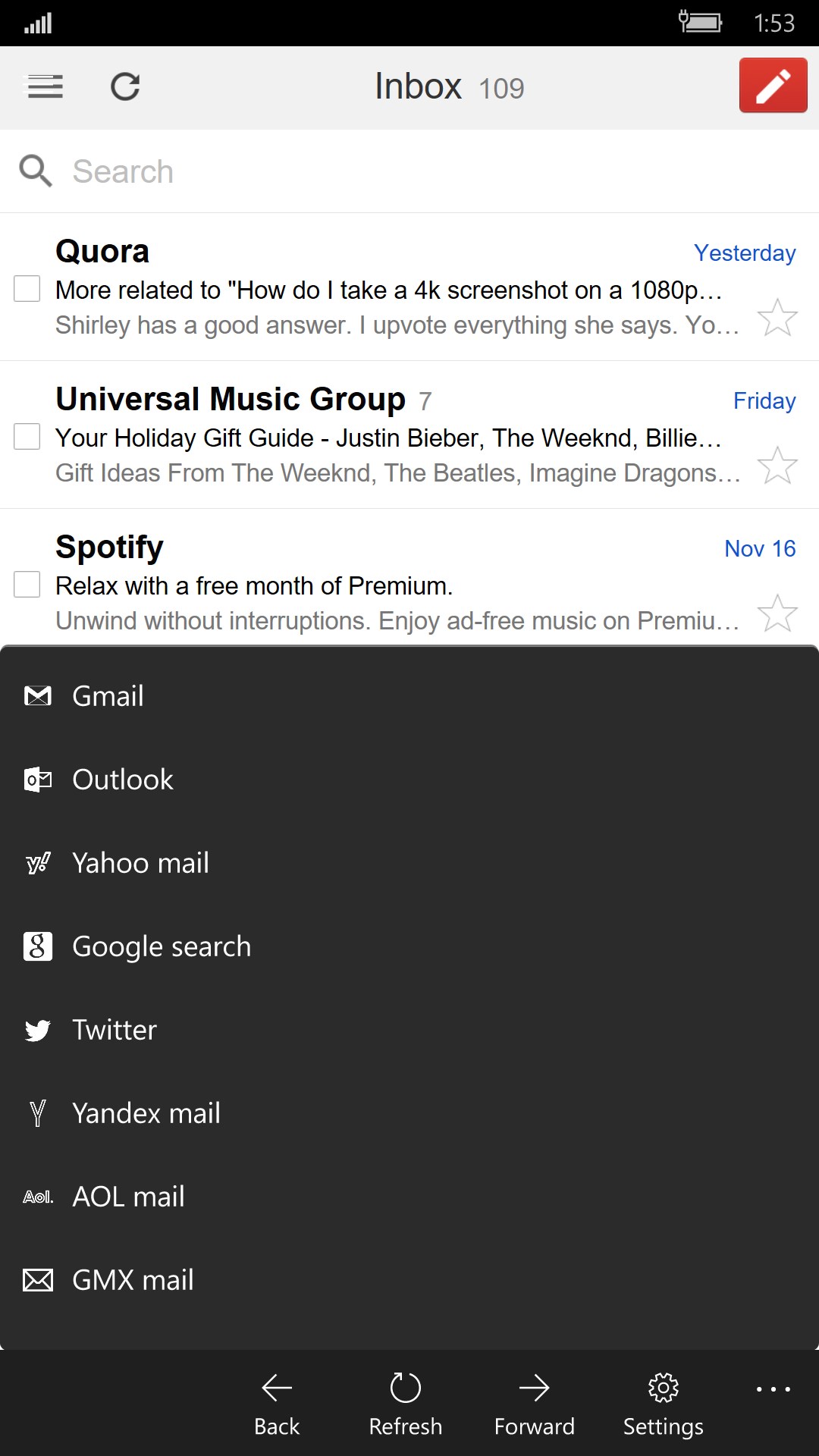This screenshot has width=819, height=1456.
Task: Open Yahoo mail
Action: [409, 863]
